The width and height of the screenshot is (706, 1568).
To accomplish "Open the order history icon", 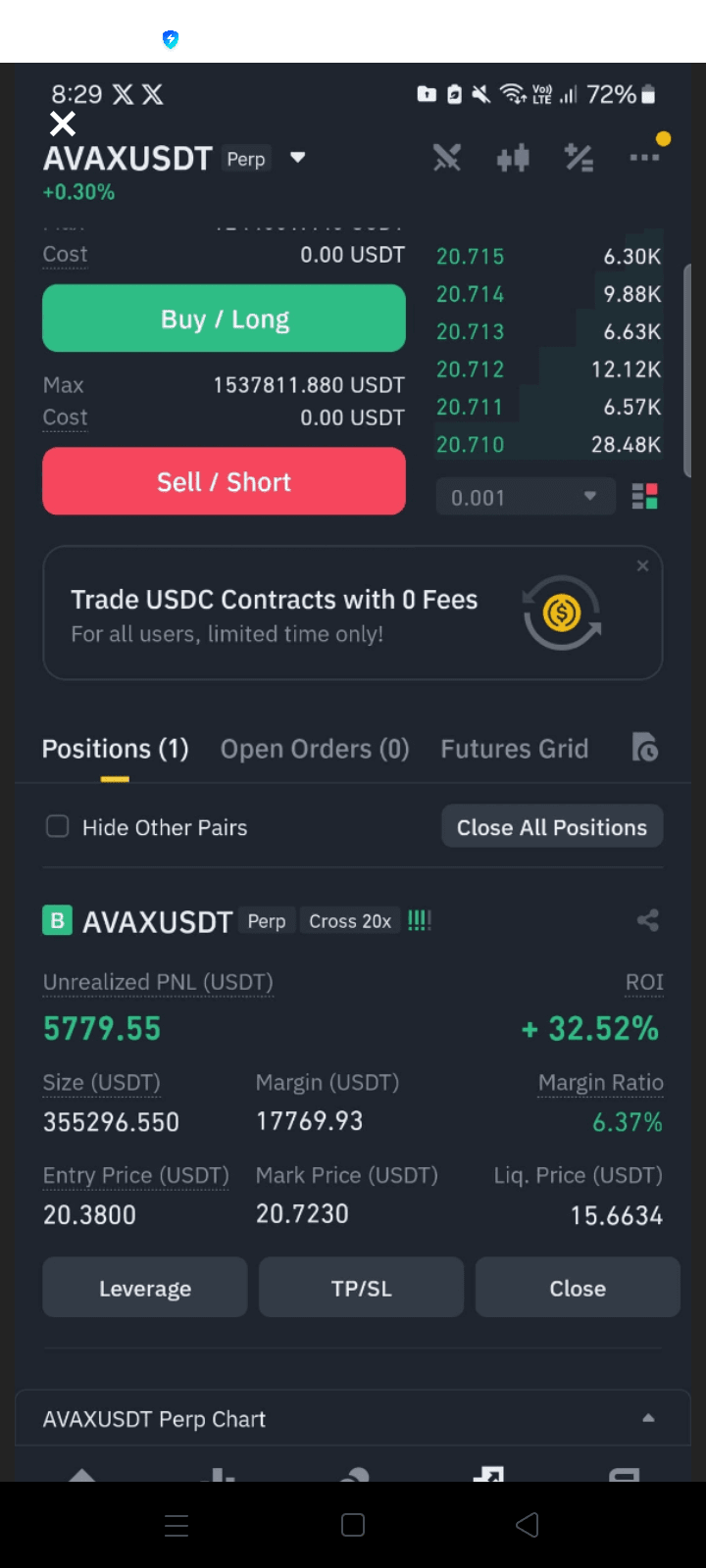I will click(644, 748).
